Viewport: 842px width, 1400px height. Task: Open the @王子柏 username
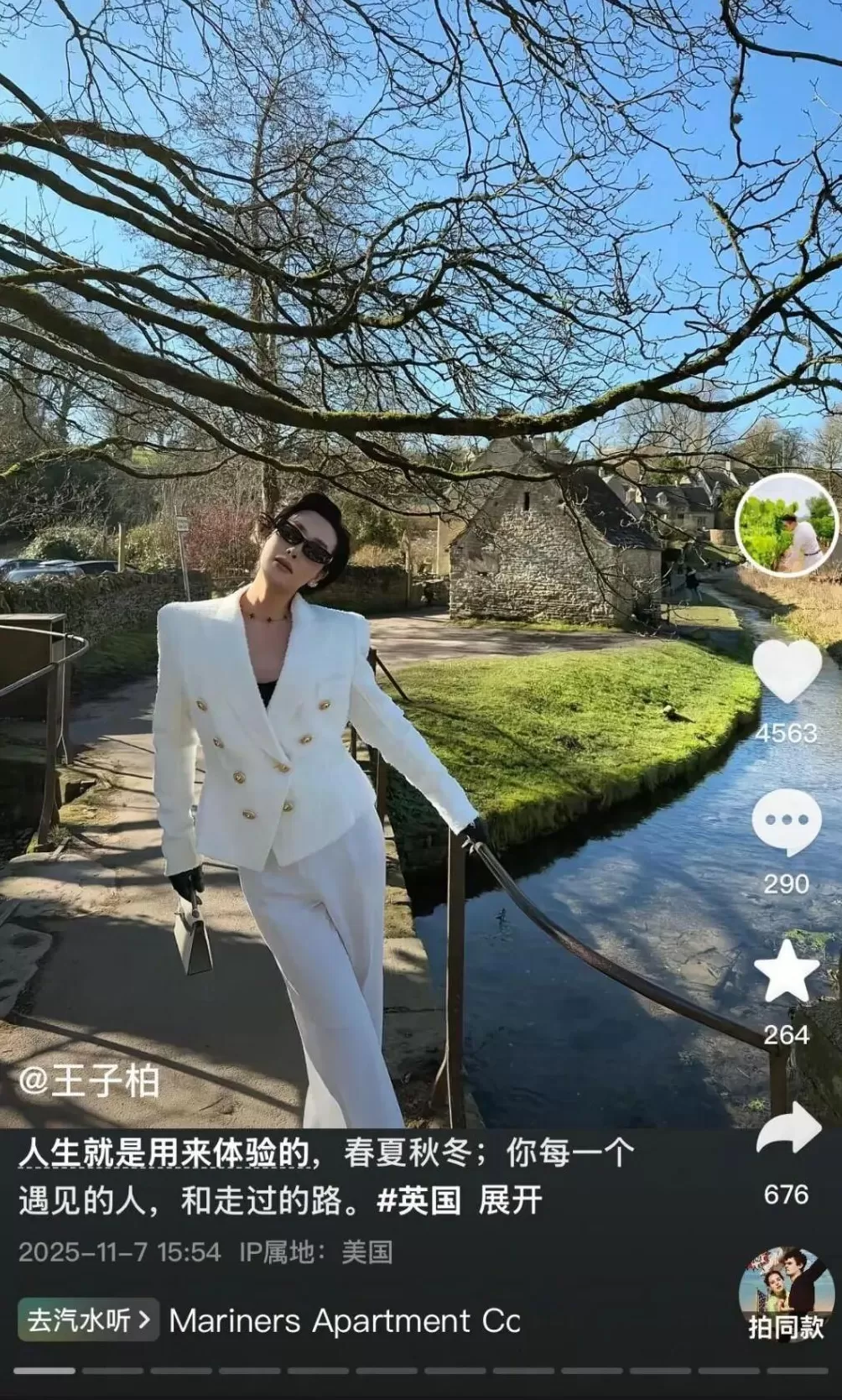(x=90, y=1081)
